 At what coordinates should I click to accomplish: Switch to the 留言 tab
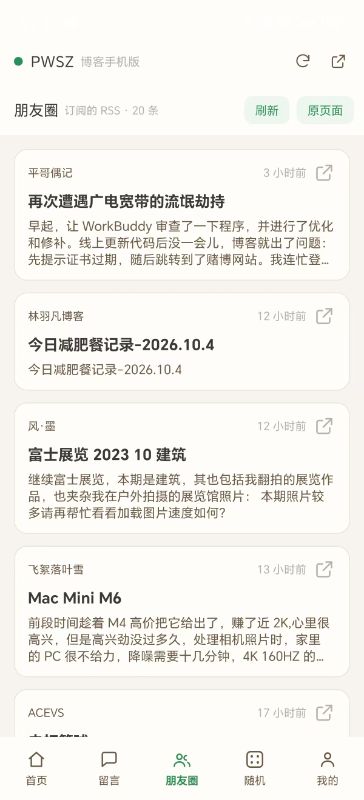click(109, 768)
